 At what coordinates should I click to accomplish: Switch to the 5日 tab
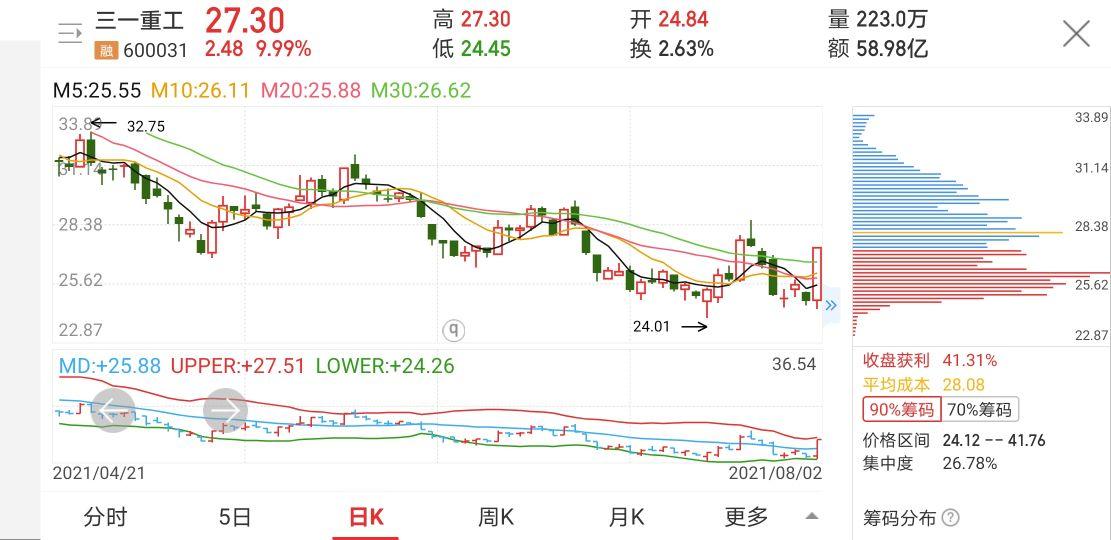point(235,517)
